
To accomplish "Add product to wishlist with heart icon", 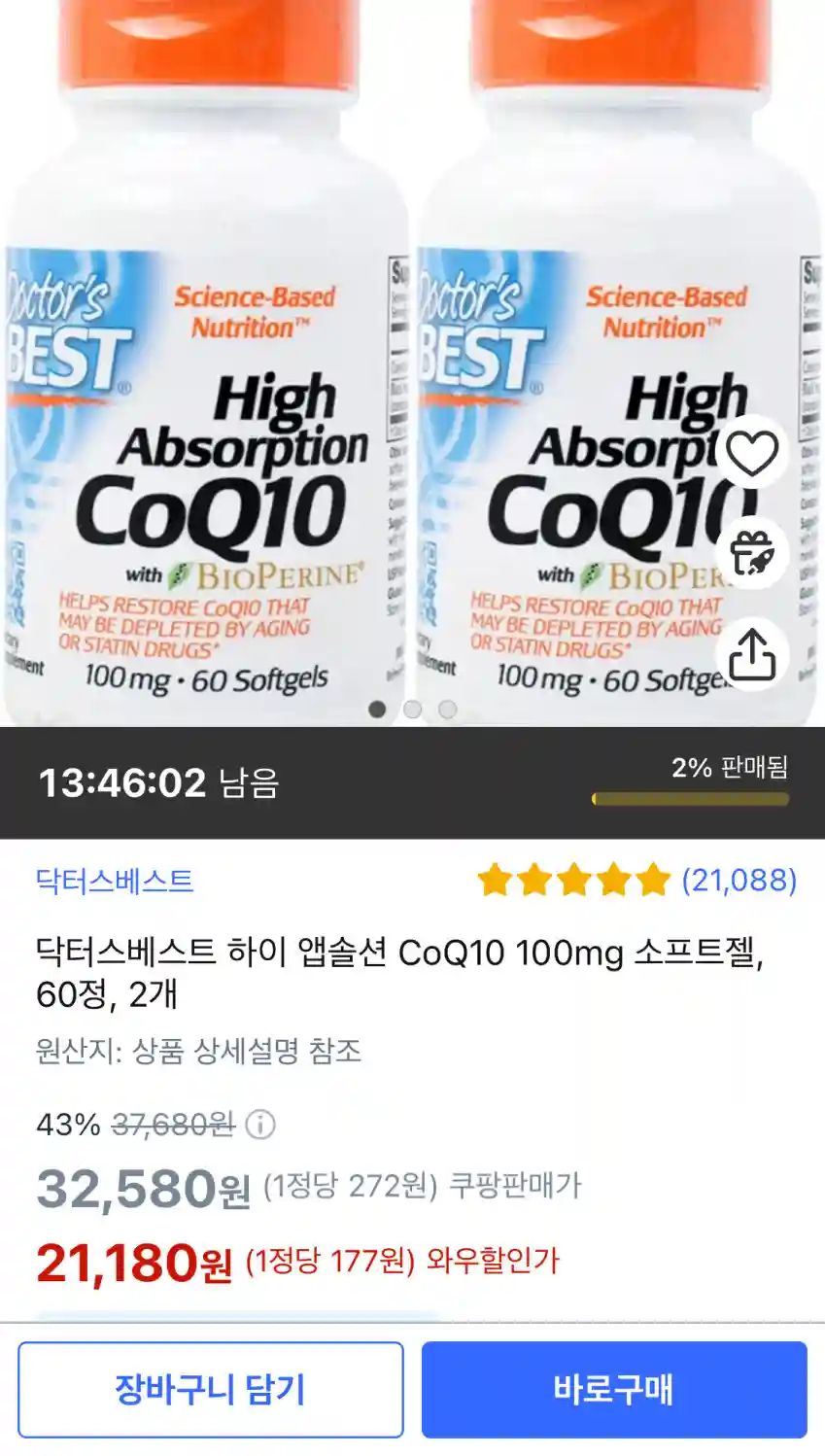I will coord(752,453).
